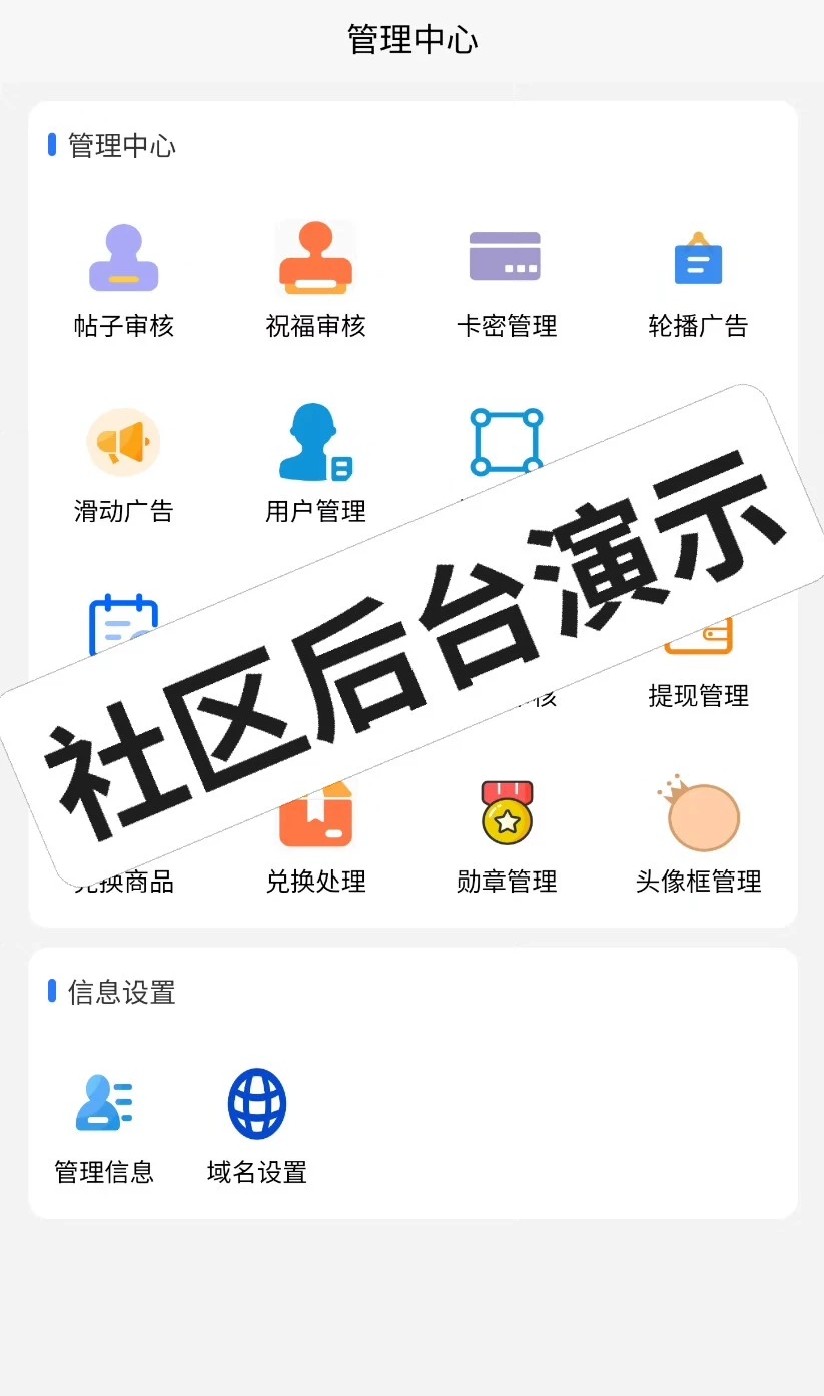Go to 勋章管理 medal management

click(x=506, y=838)
